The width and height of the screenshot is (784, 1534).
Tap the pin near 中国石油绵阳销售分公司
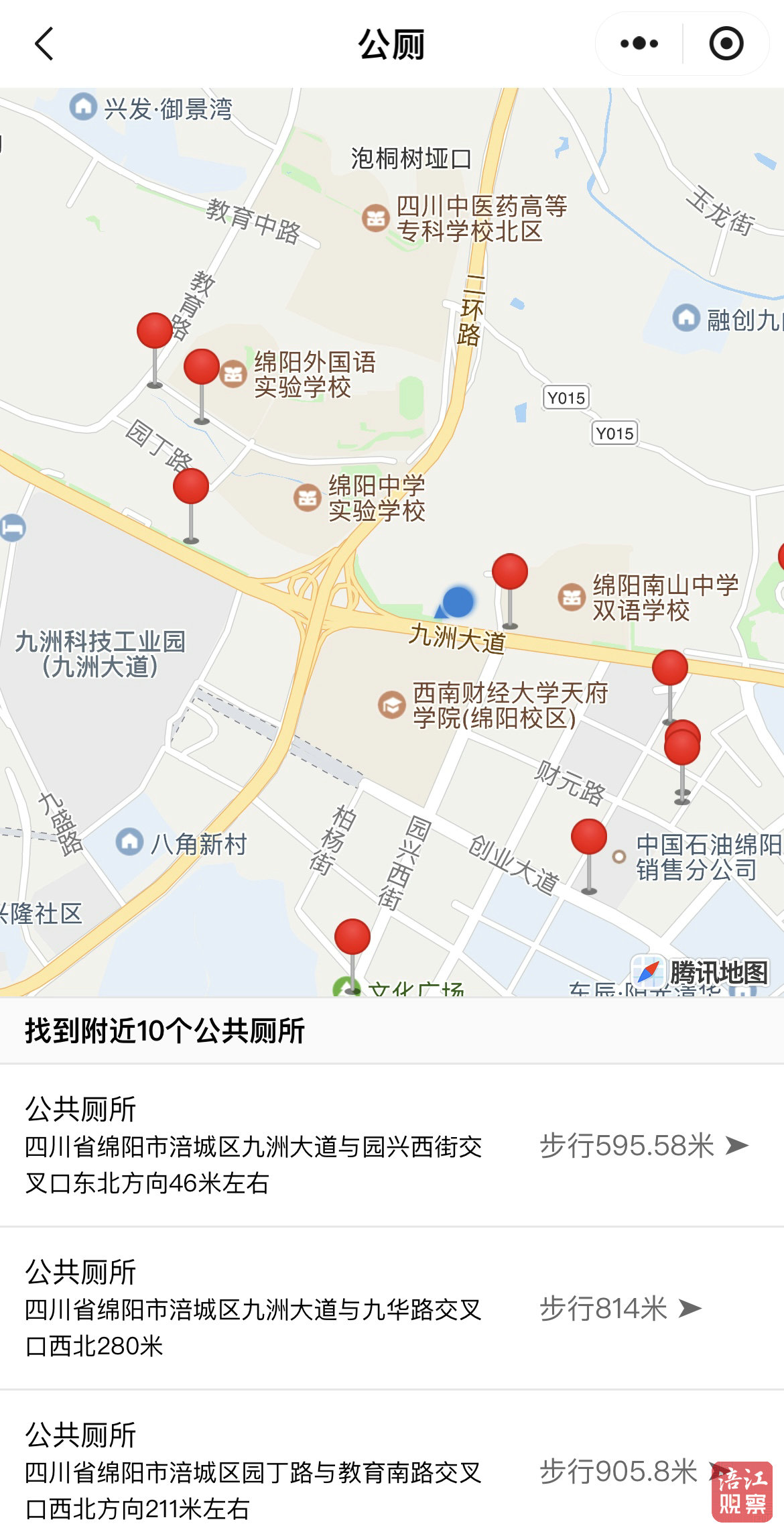pyautogui.click(x=588, y=836)
